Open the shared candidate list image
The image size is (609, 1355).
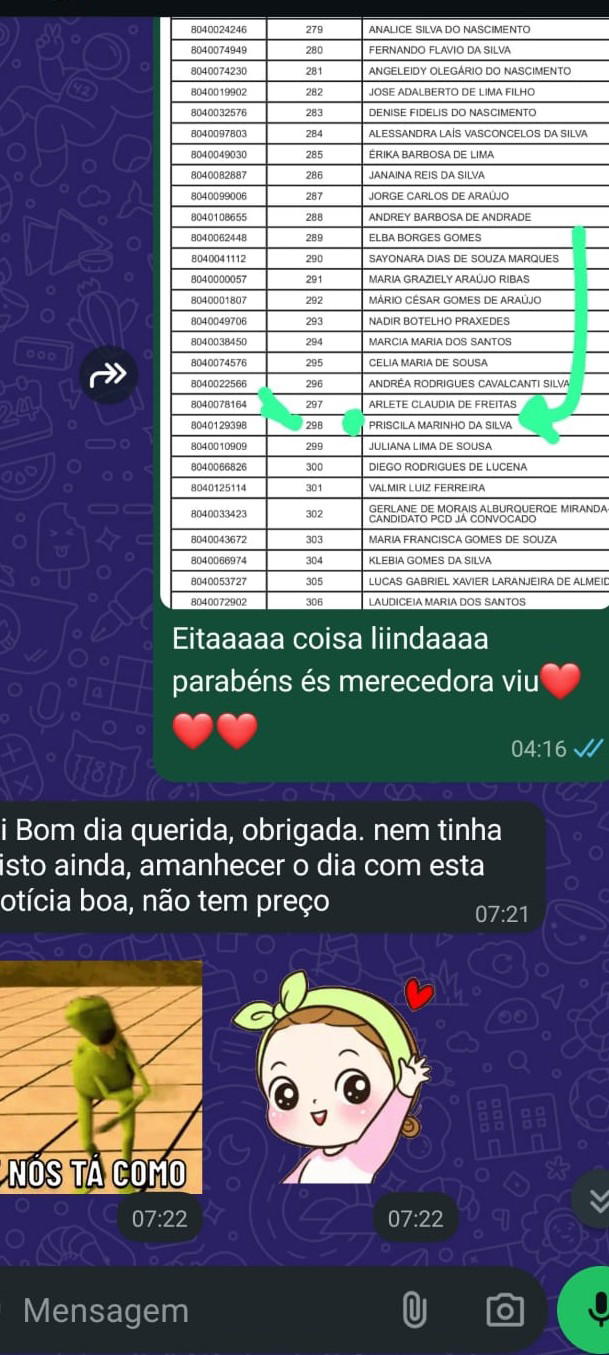(x=385, y=310)
